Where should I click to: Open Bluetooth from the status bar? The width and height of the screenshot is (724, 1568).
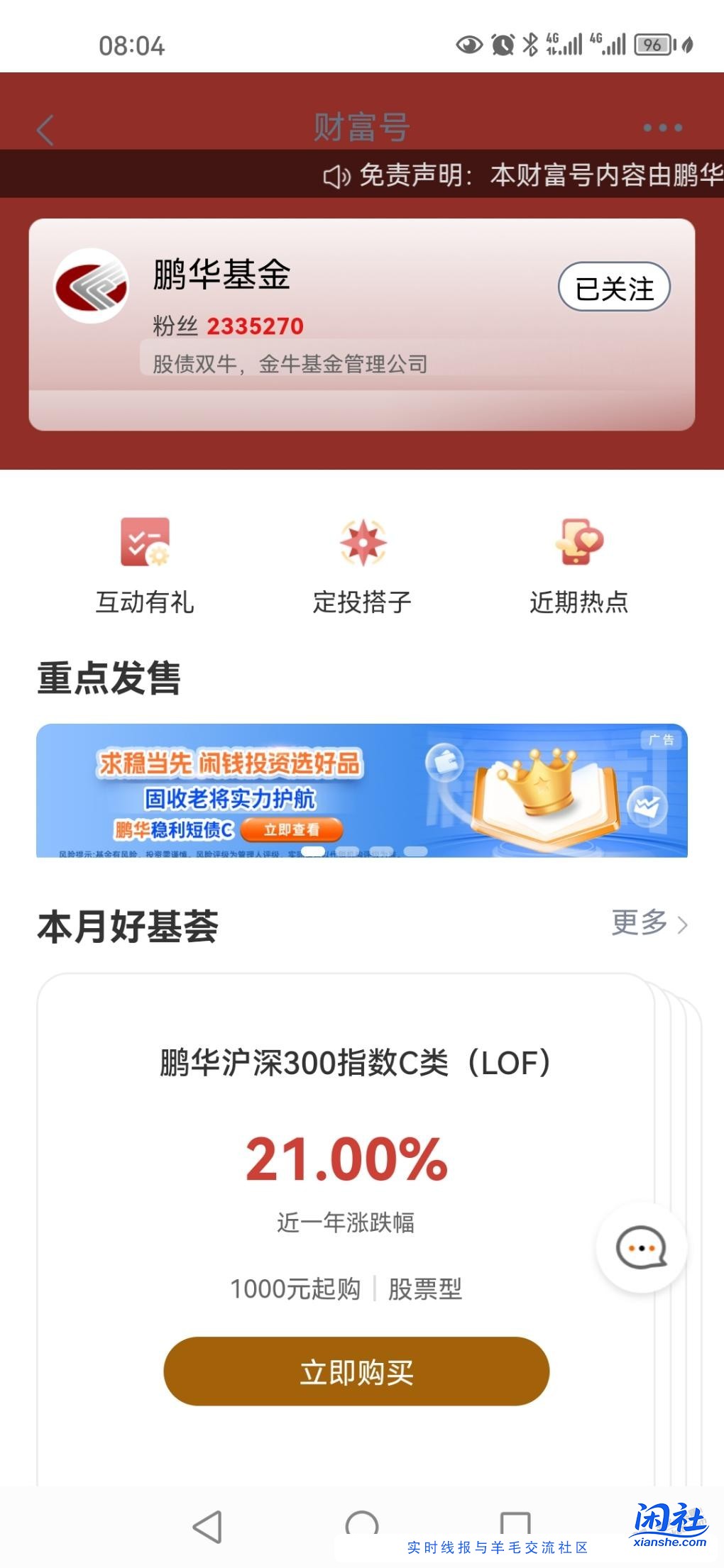coord(529,45)
